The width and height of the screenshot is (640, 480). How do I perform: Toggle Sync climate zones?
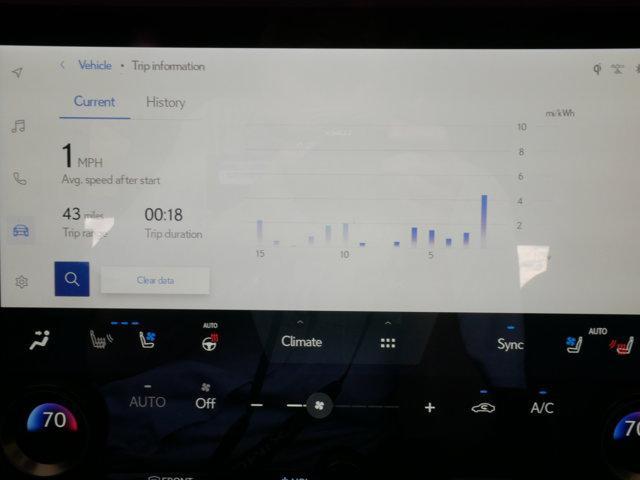510,343
